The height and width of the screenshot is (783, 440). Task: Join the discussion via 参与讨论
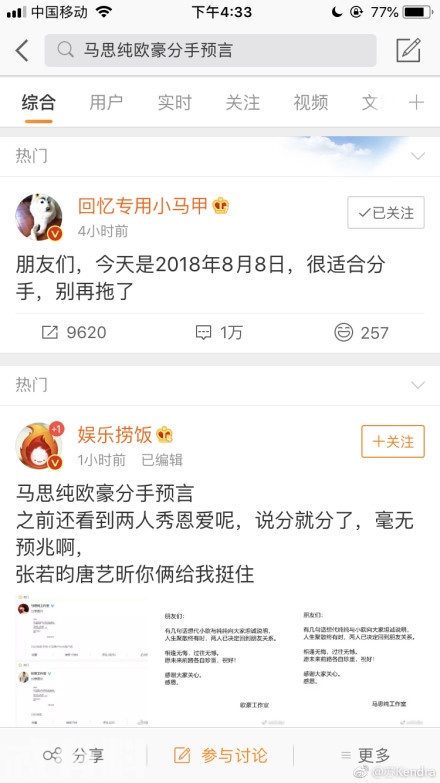coord(220,755)
